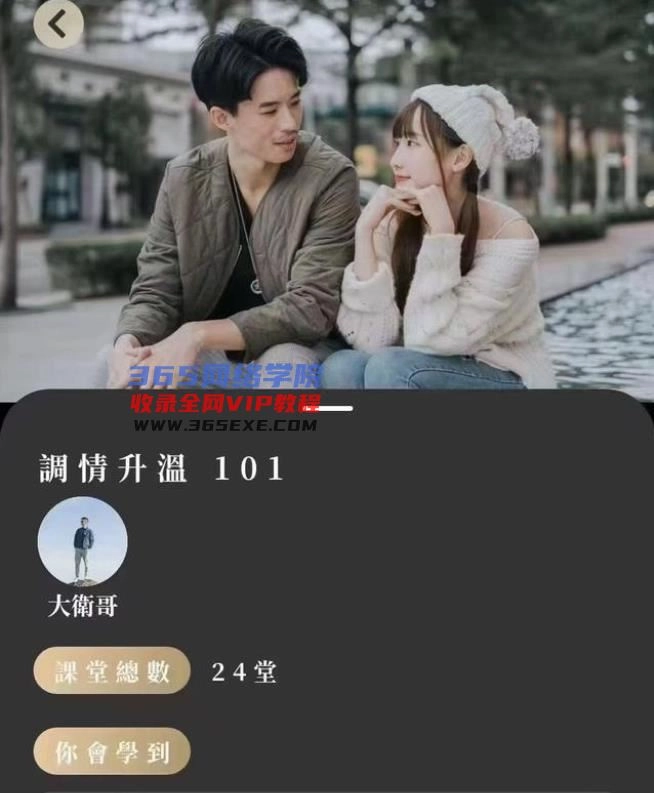The image size is (654, 793).
Task: Go back using the top arrow
Action: pos(58,23)
